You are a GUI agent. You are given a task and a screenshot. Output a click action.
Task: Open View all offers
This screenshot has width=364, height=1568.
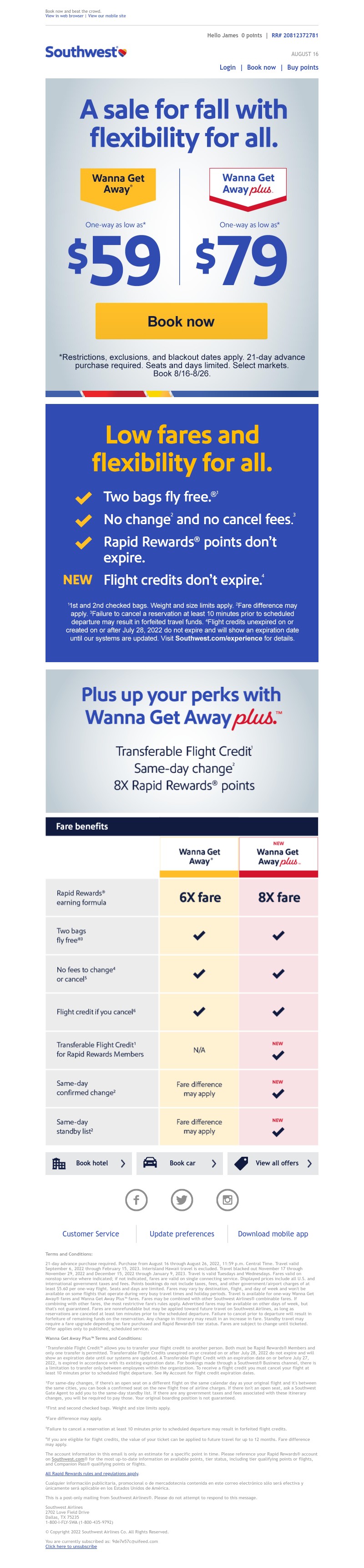point(273,1163)
